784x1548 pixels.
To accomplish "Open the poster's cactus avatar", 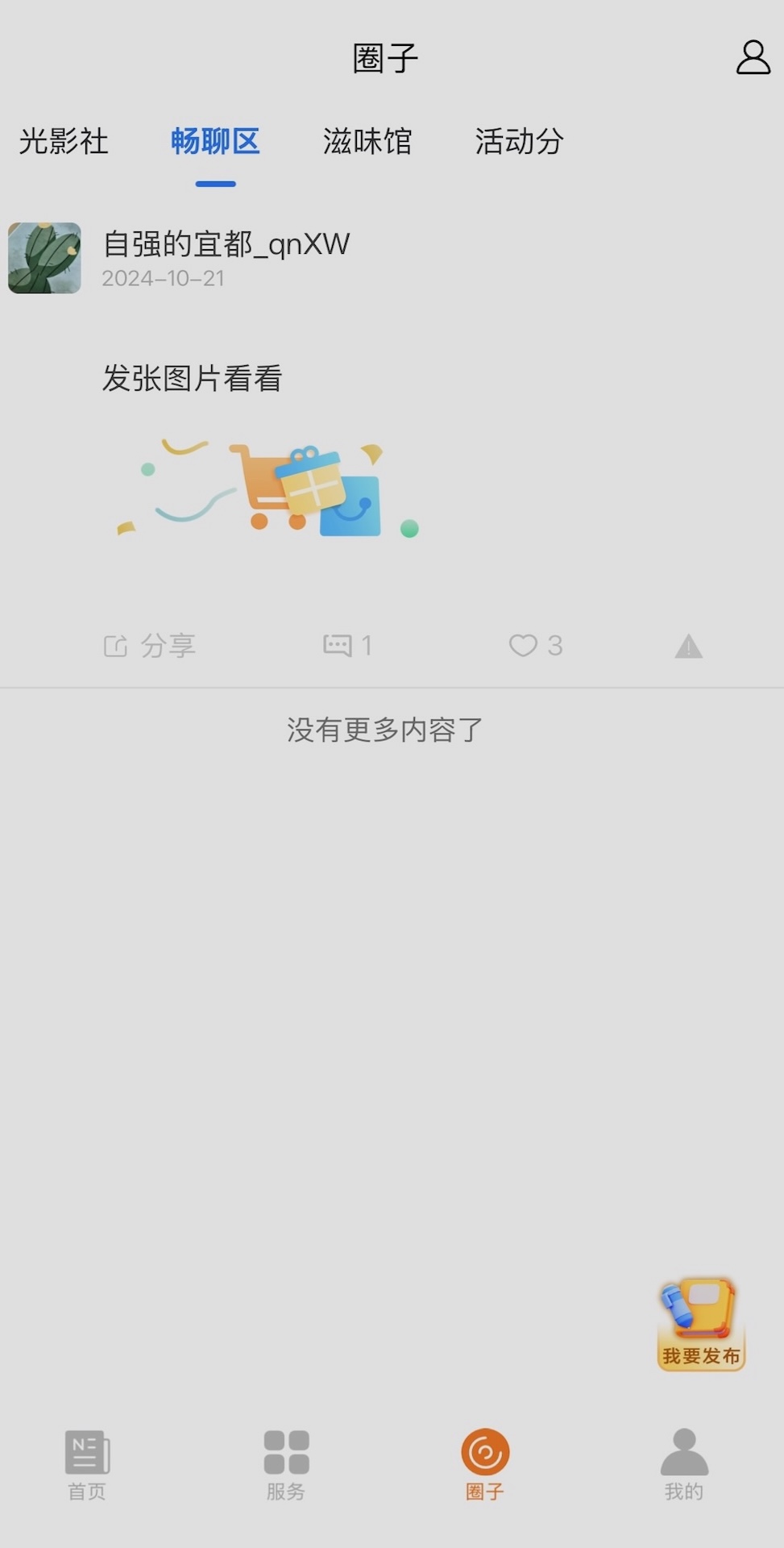I will (44, 258).
